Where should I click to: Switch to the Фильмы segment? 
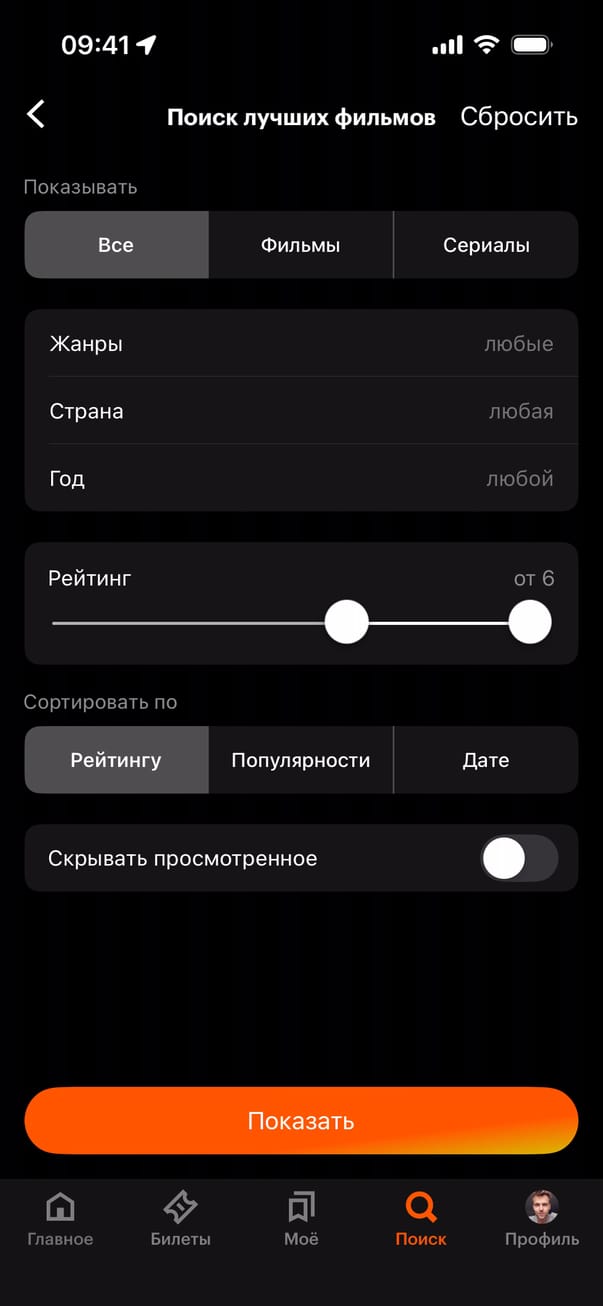point(300,245)
